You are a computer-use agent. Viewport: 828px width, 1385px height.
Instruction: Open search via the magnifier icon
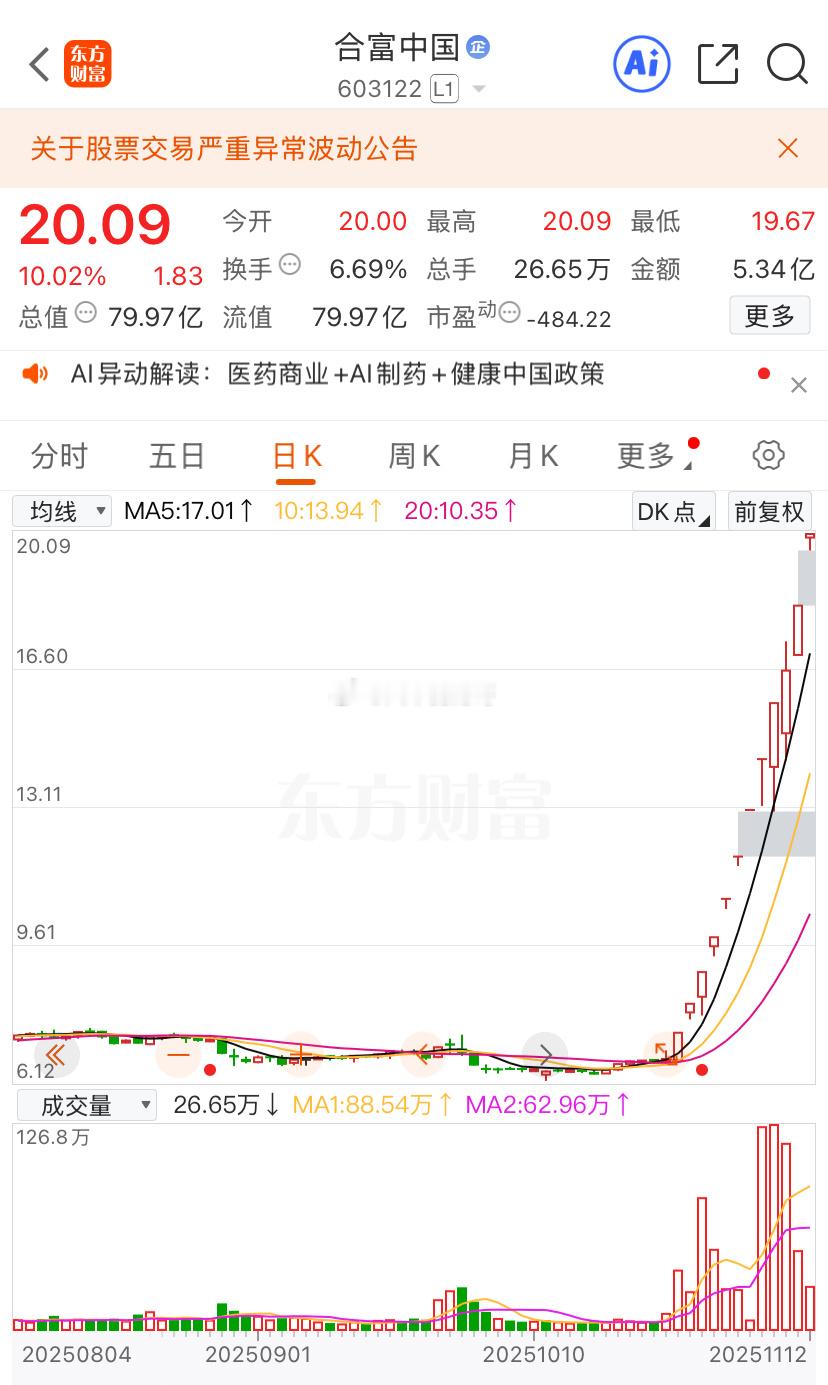[787, 64]
